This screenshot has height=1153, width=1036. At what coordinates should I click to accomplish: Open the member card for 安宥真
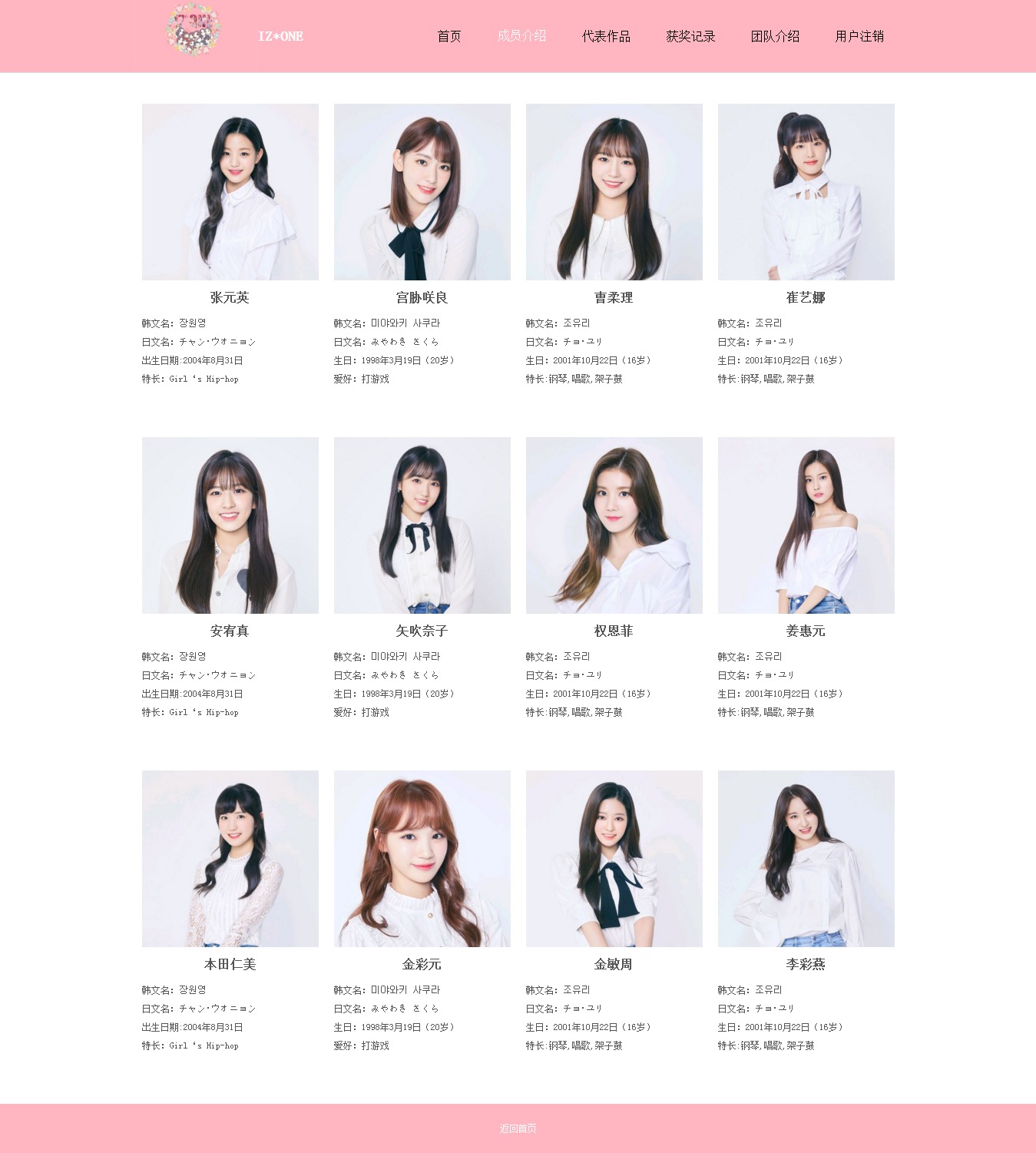click(x=230, y=525)
